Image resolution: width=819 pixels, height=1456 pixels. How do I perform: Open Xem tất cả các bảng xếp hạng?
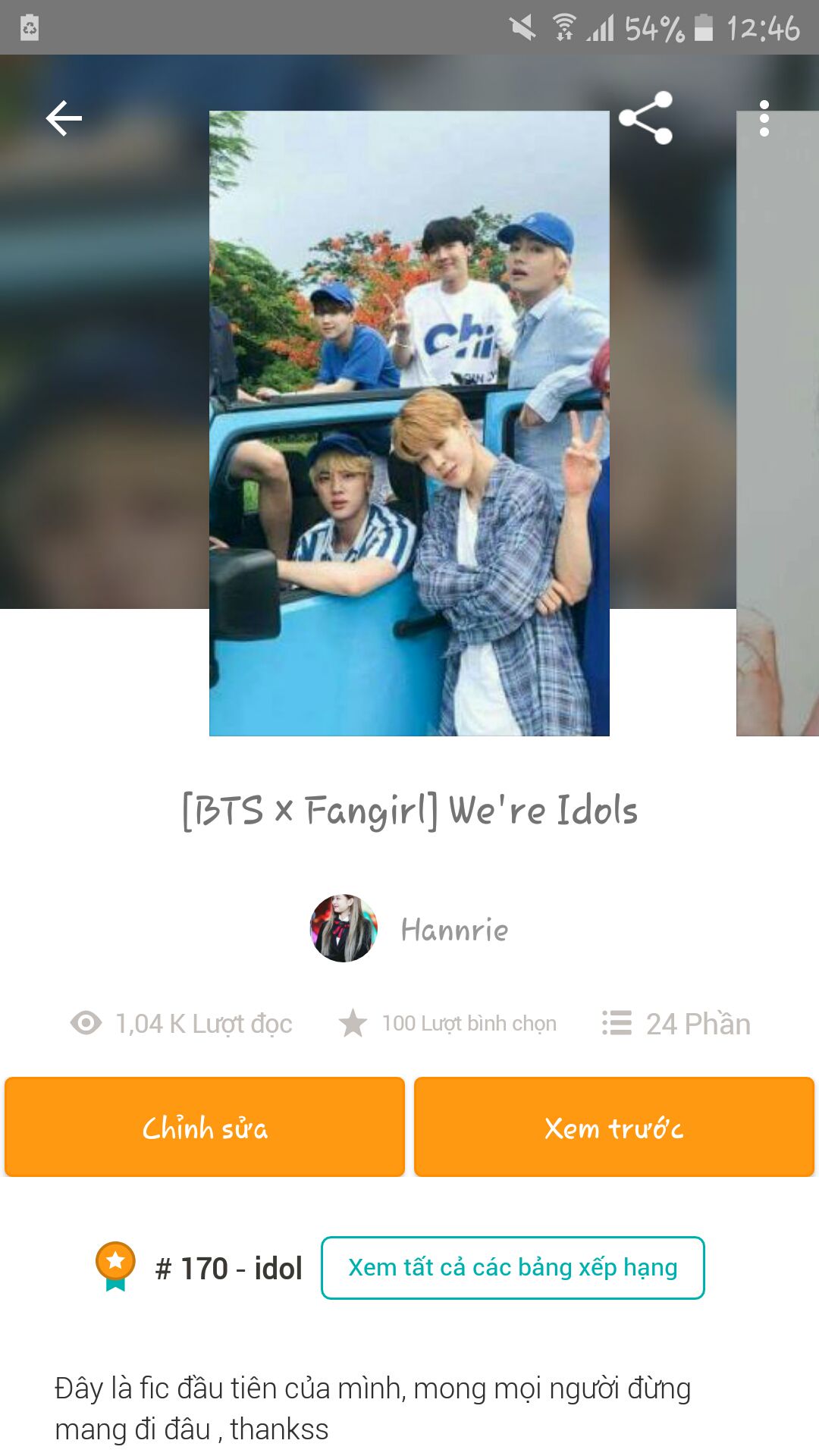(513, 1268)
